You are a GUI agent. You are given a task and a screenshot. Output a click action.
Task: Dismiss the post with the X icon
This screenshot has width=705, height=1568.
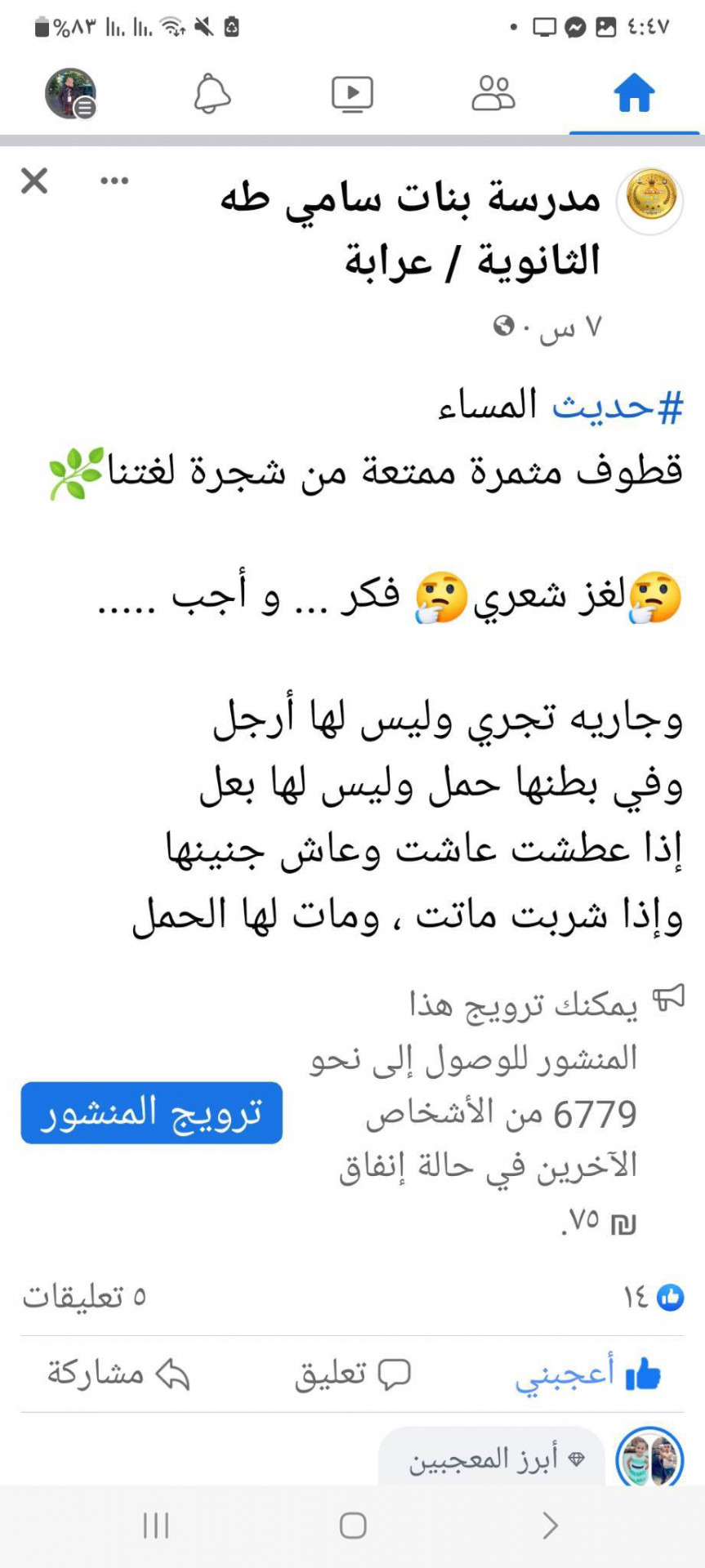coord(34,180)
